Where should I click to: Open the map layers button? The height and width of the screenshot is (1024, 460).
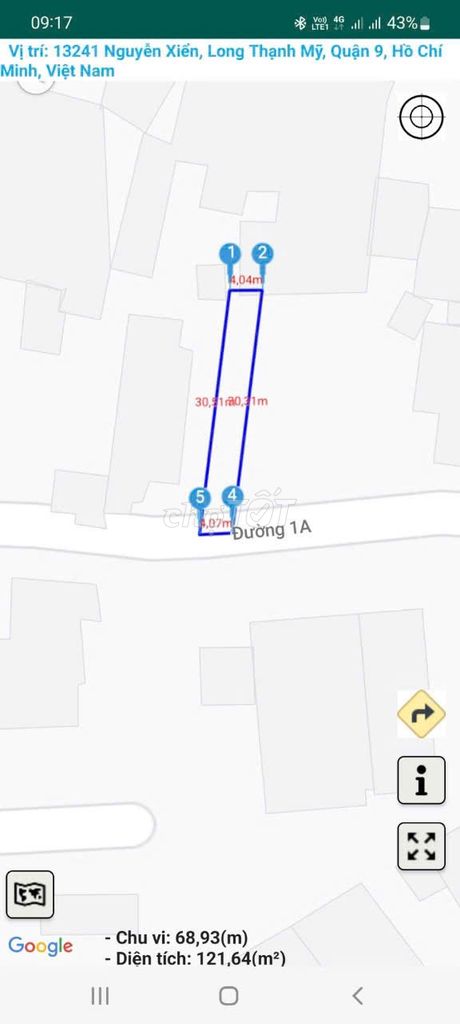(x=30, y=895)
